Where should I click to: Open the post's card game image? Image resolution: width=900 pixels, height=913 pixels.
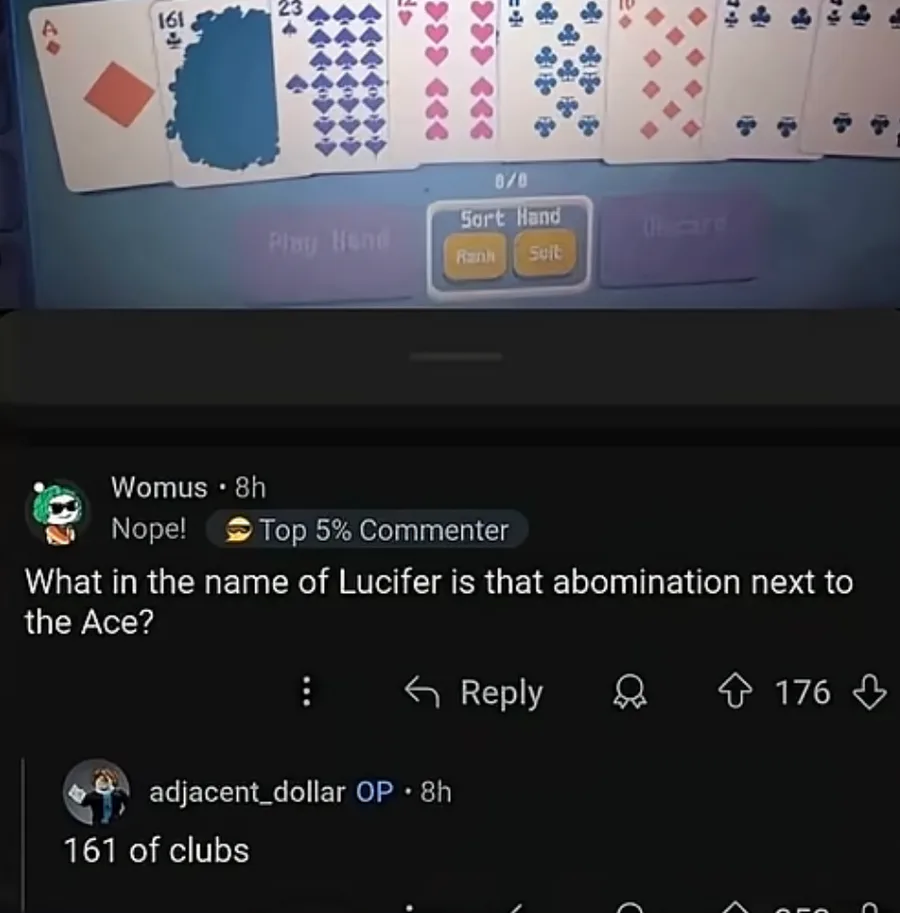pyautogui.click(x=450, y=150)
